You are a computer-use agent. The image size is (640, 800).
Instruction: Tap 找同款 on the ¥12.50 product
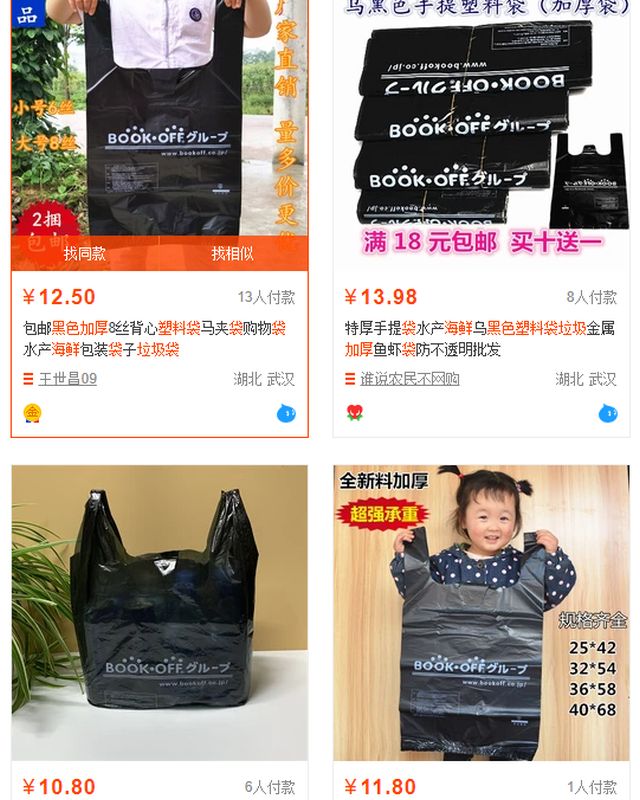pos(85,254)
